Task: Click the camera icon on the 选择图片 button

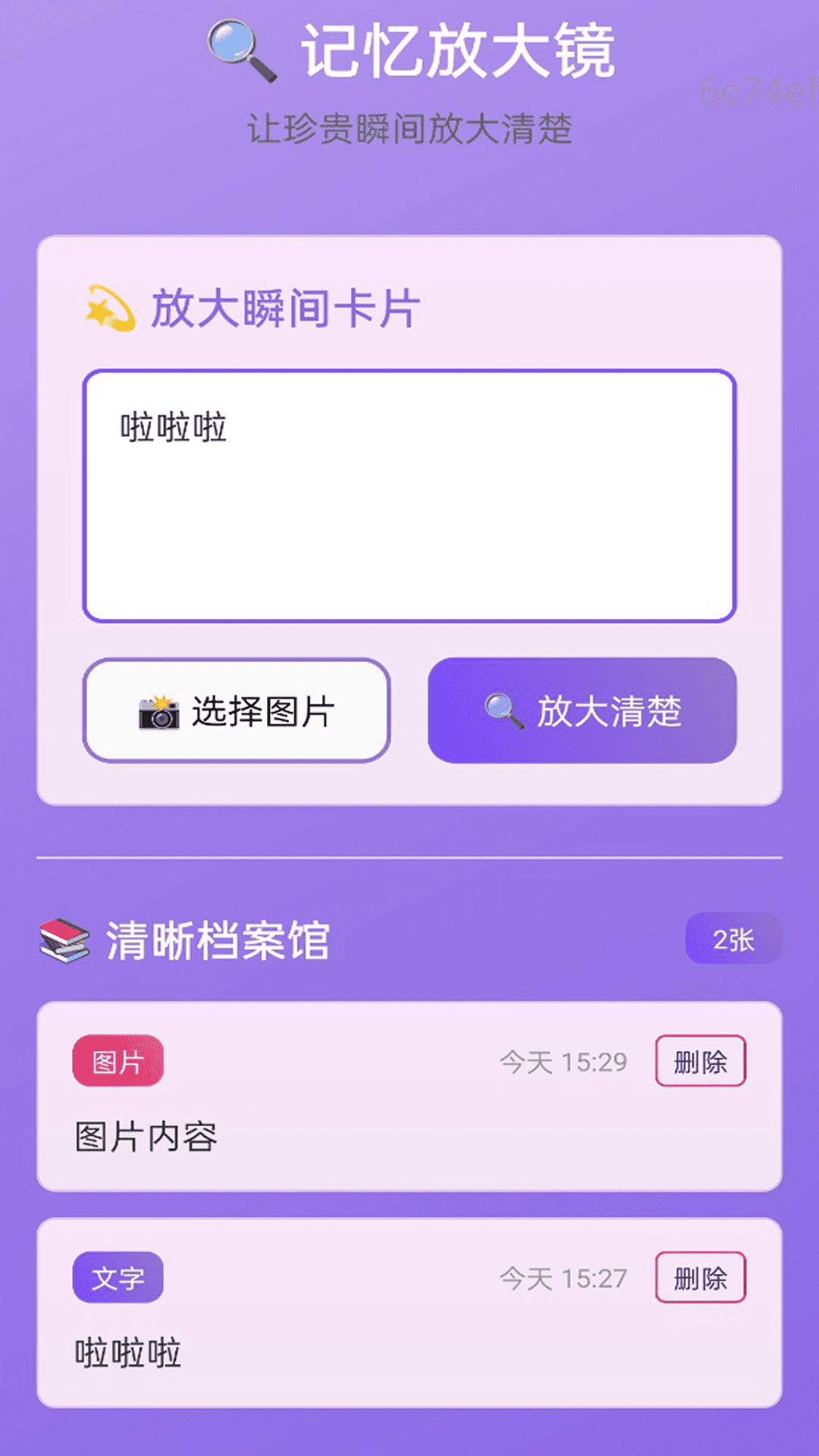Action: pyautogui.click(x=157, y=711)
